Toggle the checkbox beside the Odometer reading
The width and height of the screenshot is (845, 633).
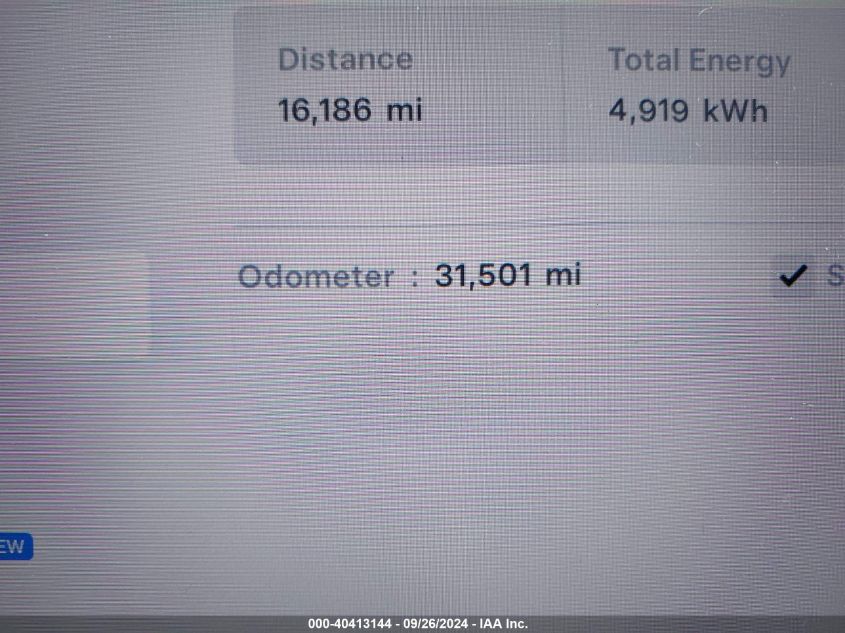tap(793, 276)
